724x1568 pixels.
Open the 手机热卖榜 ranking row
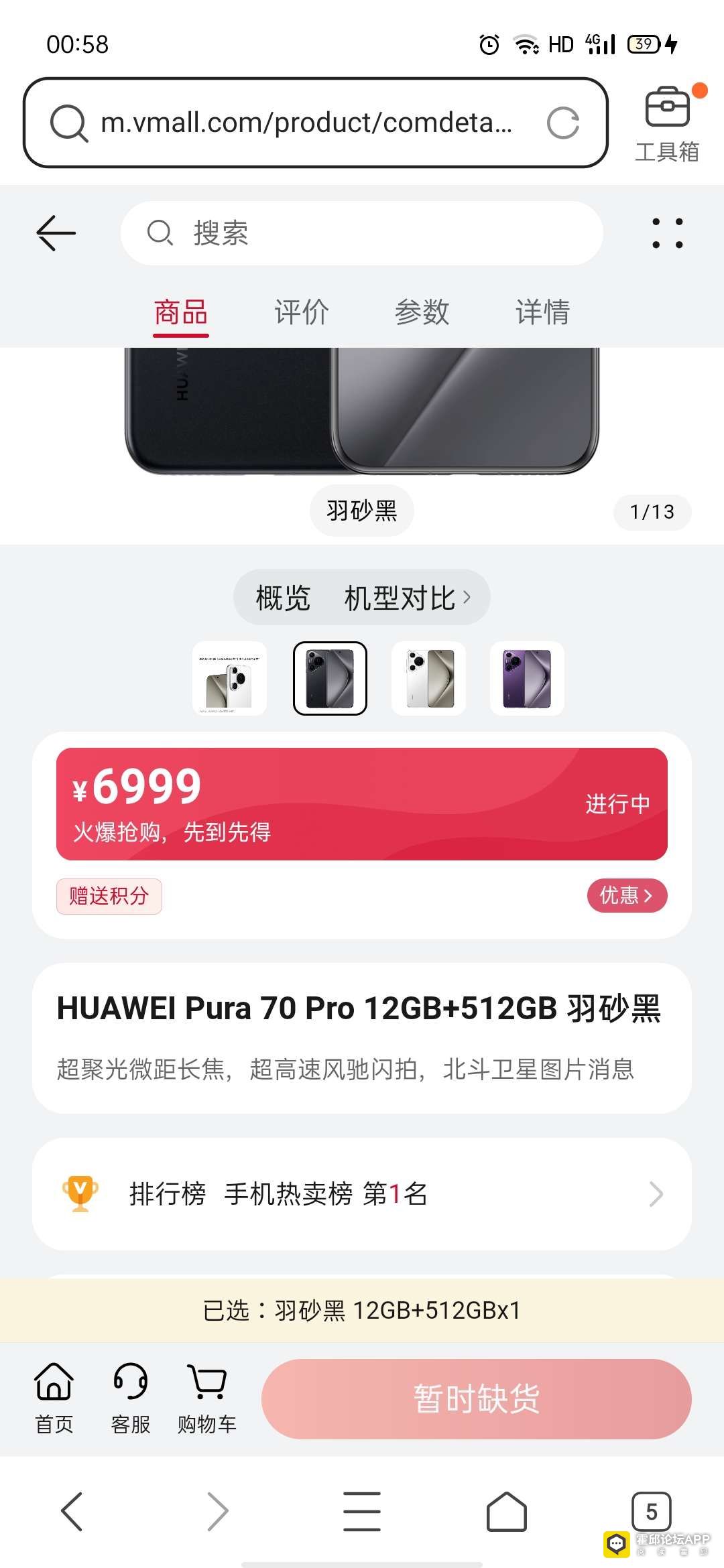[x=362, y=1193]
